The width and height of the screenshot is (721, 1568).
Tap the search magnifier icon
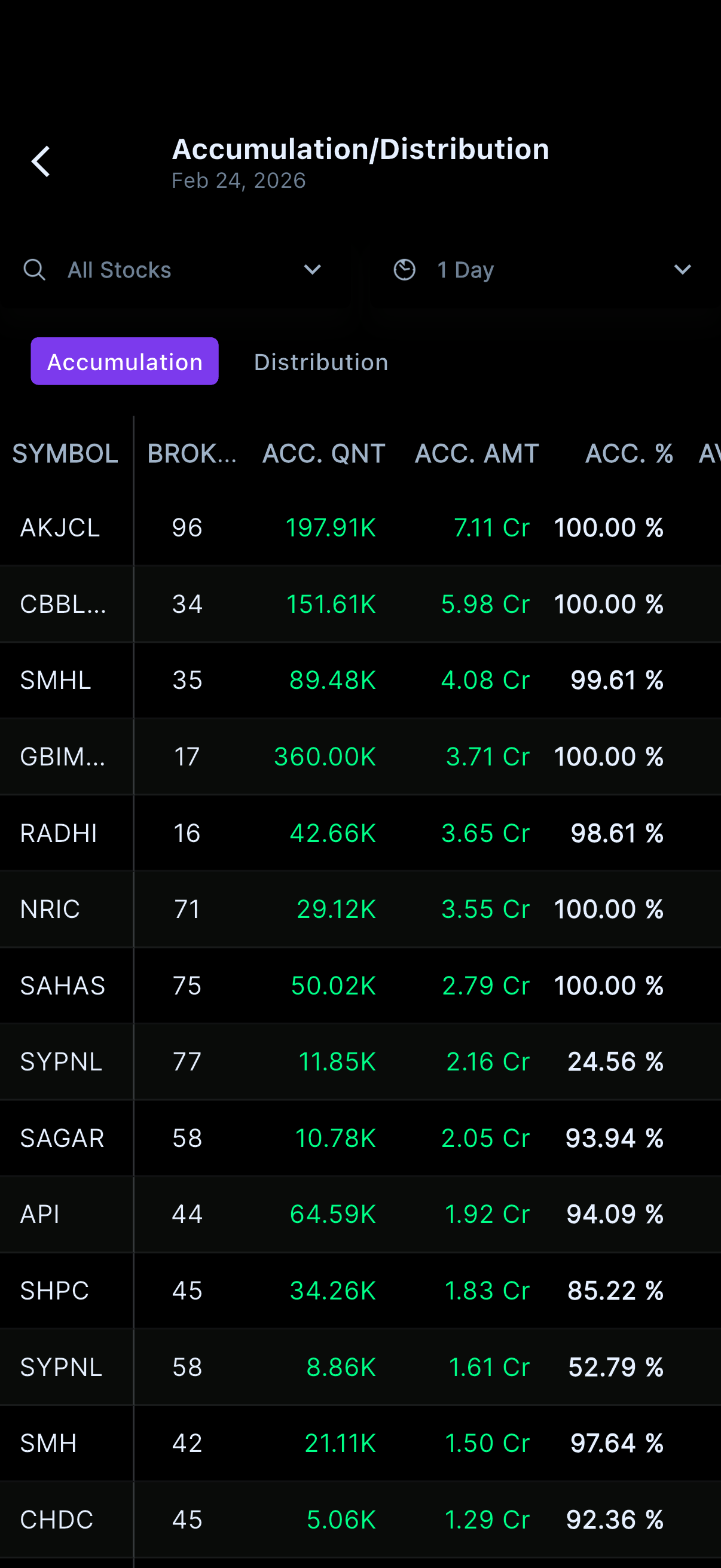[x=34, y=269]
